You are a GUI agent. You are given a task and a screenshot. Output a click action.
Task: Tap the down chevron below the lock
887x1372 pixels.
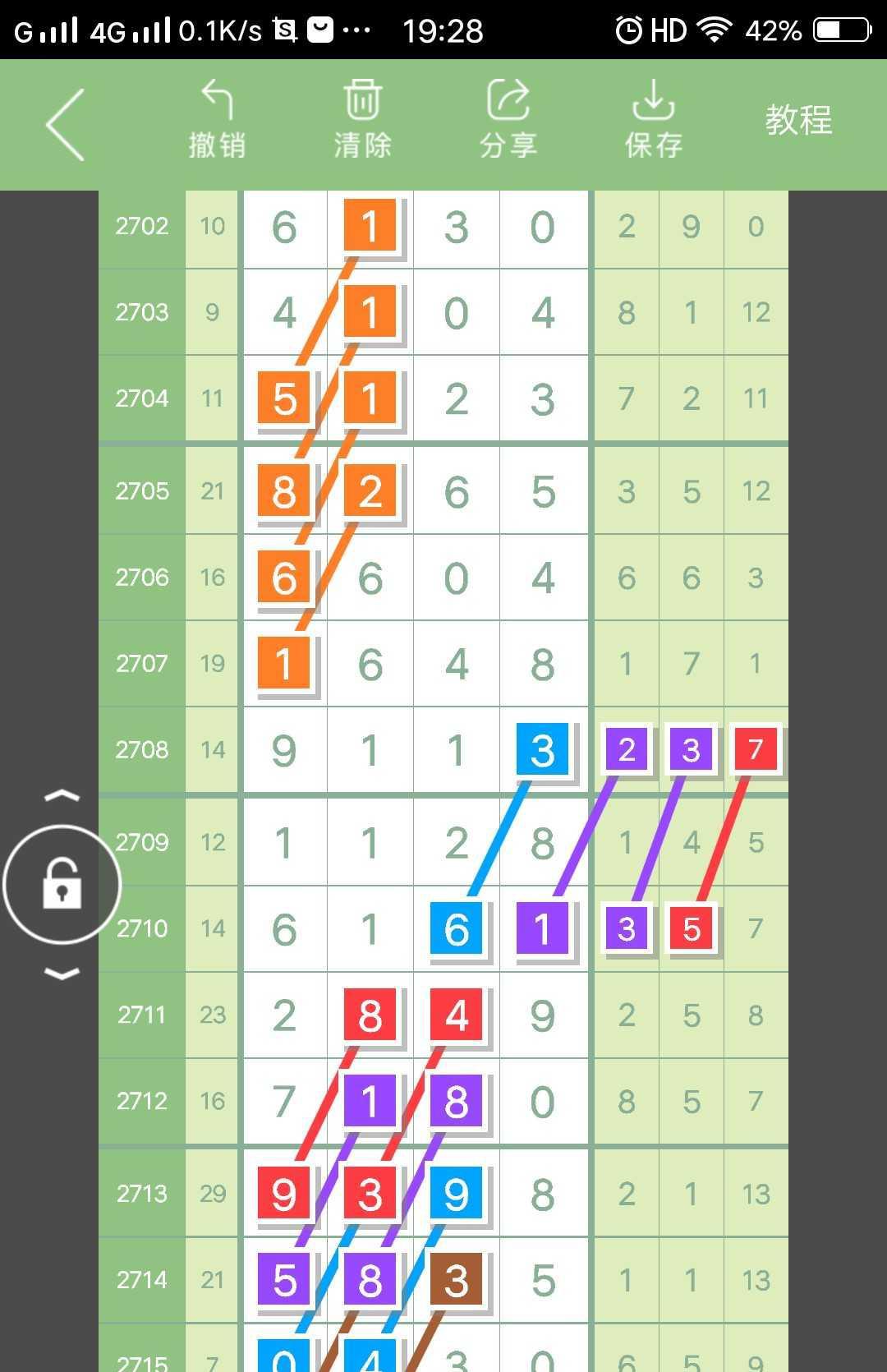coord(62,974)
